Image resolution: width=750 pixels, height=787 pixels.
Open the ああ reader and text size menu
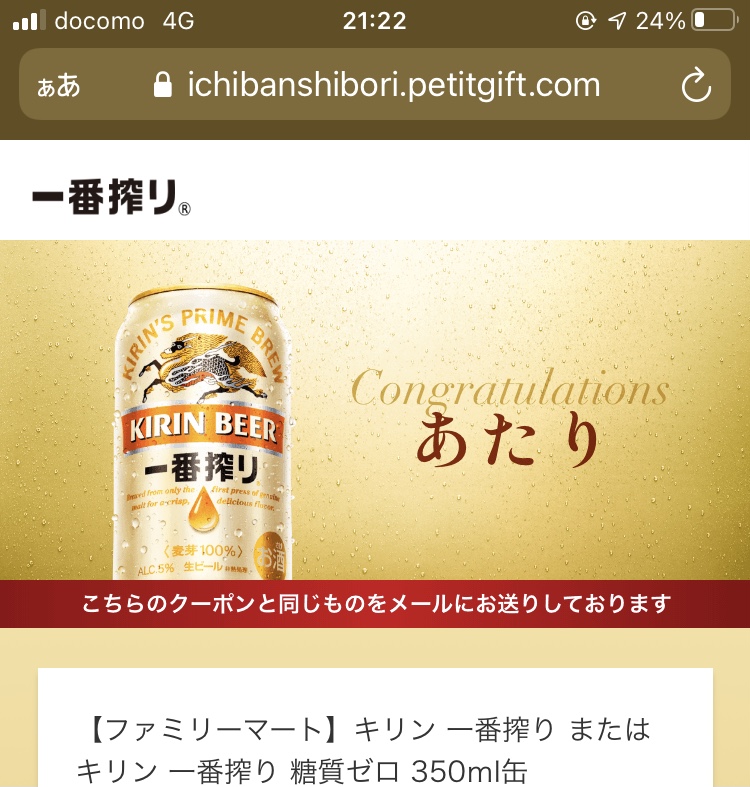[59, 86]
